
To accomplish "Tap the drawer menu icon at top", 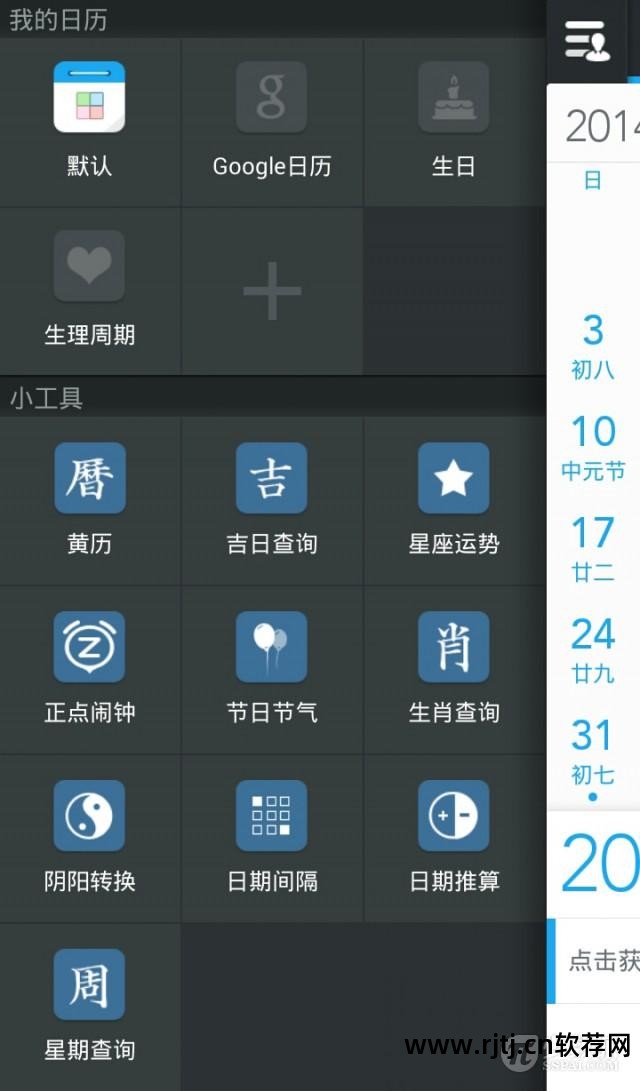I will [587, 40].
